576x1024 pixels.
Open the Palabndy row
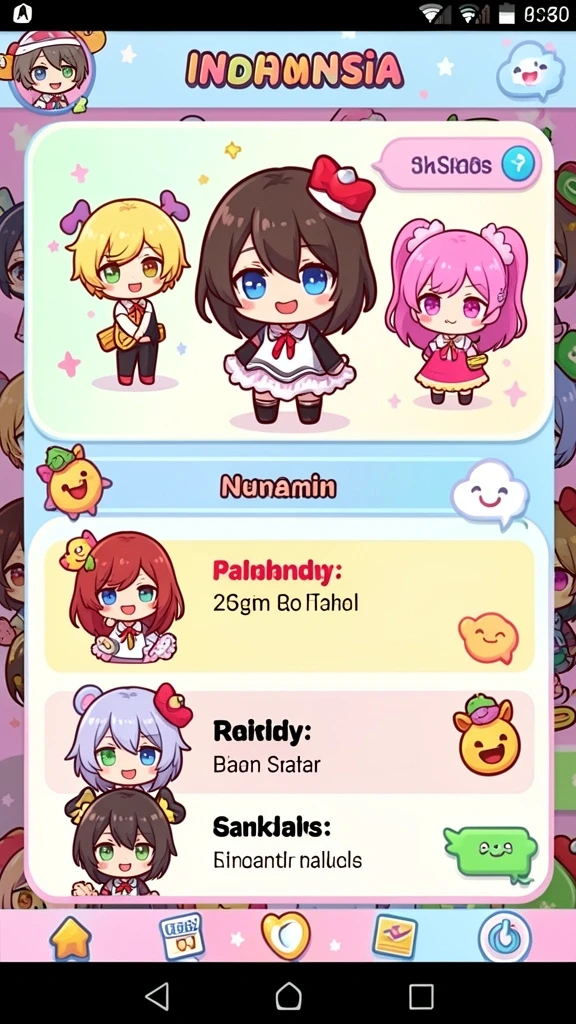pos(289,606)
